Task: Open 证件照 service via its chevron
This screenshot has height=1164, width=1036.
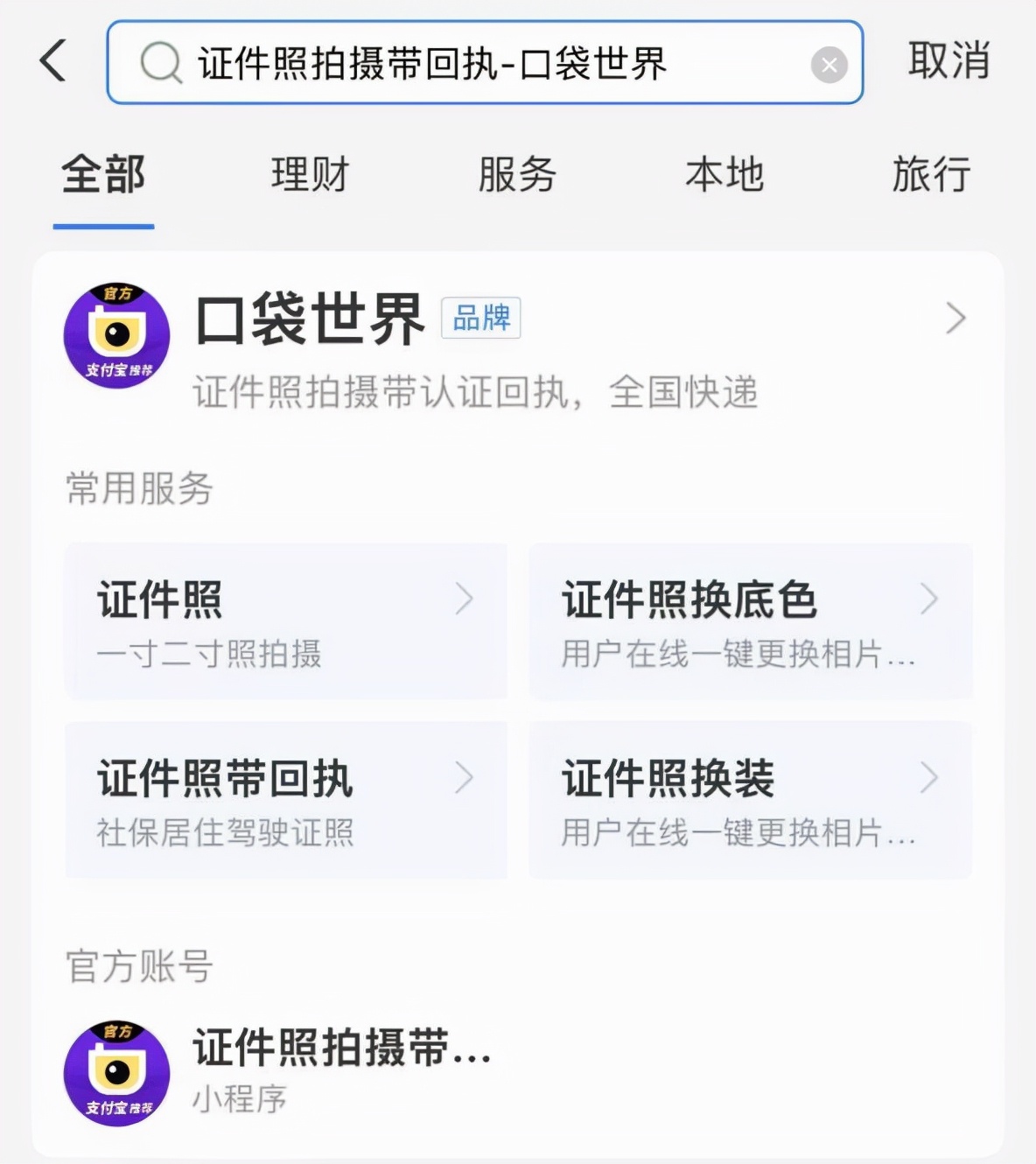Action: [x=465, y=600]
